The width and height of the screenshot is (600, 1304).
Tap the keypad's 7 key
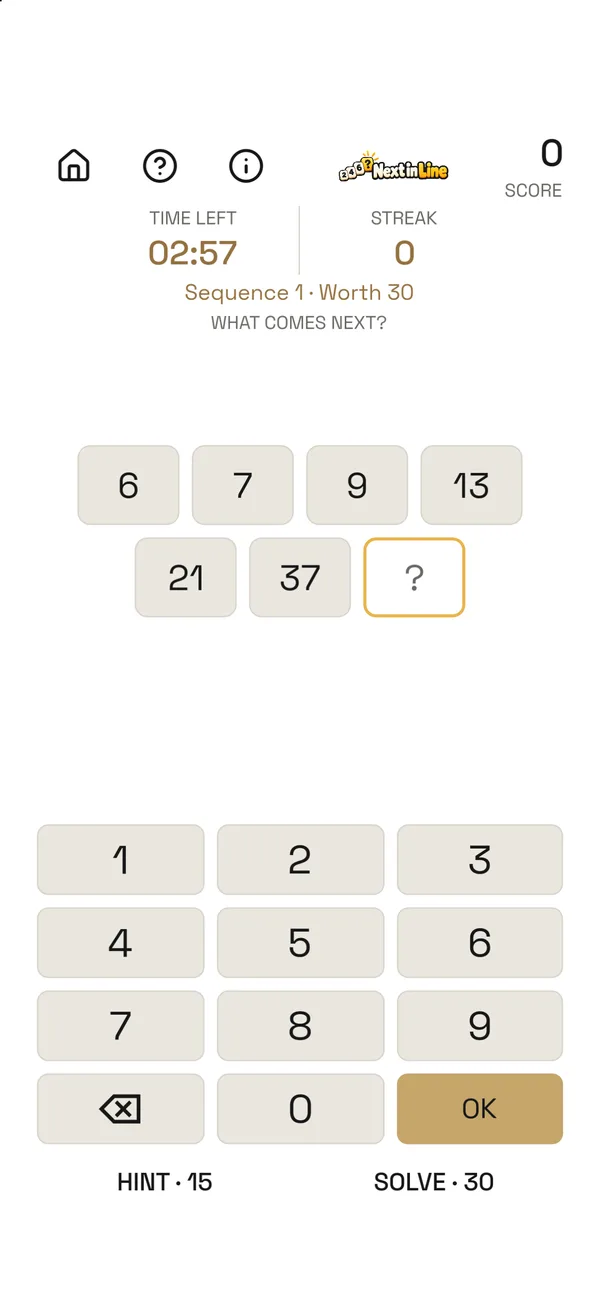121,1025
